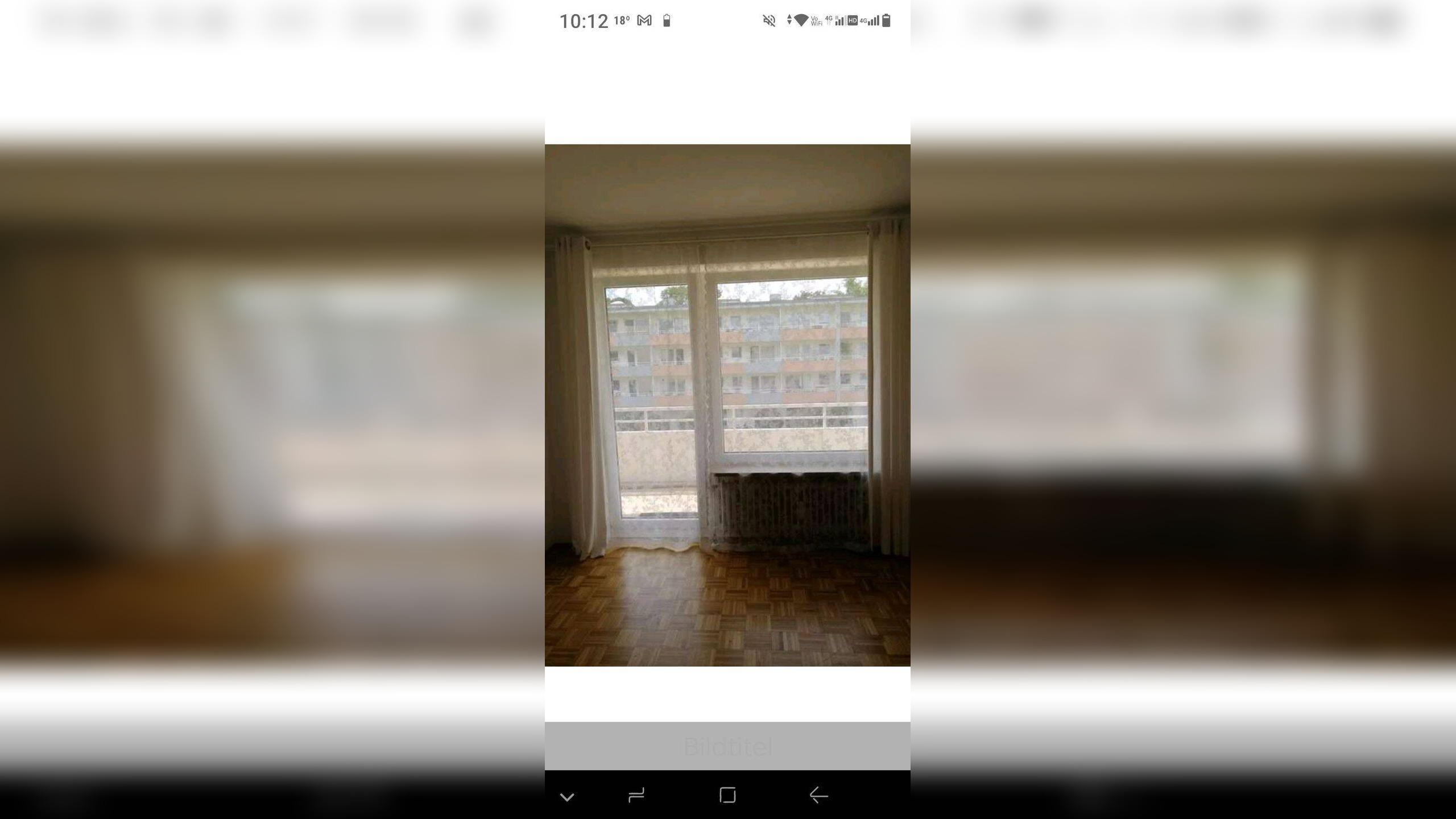Screen dimensions: 1456x819
Task: Tap the down chevron in navigation bar
Action: (x=567, y=797)
